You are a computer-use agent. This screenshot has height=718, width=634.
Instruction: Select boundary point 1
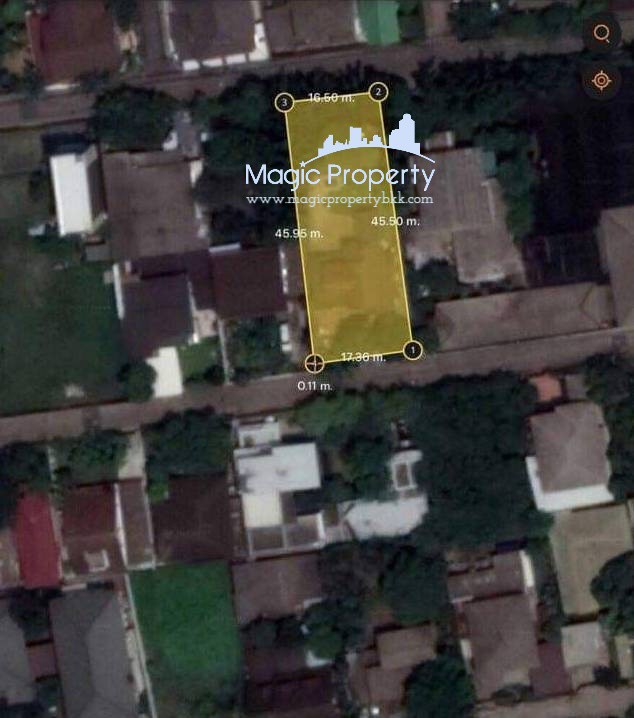pos(413,349)
